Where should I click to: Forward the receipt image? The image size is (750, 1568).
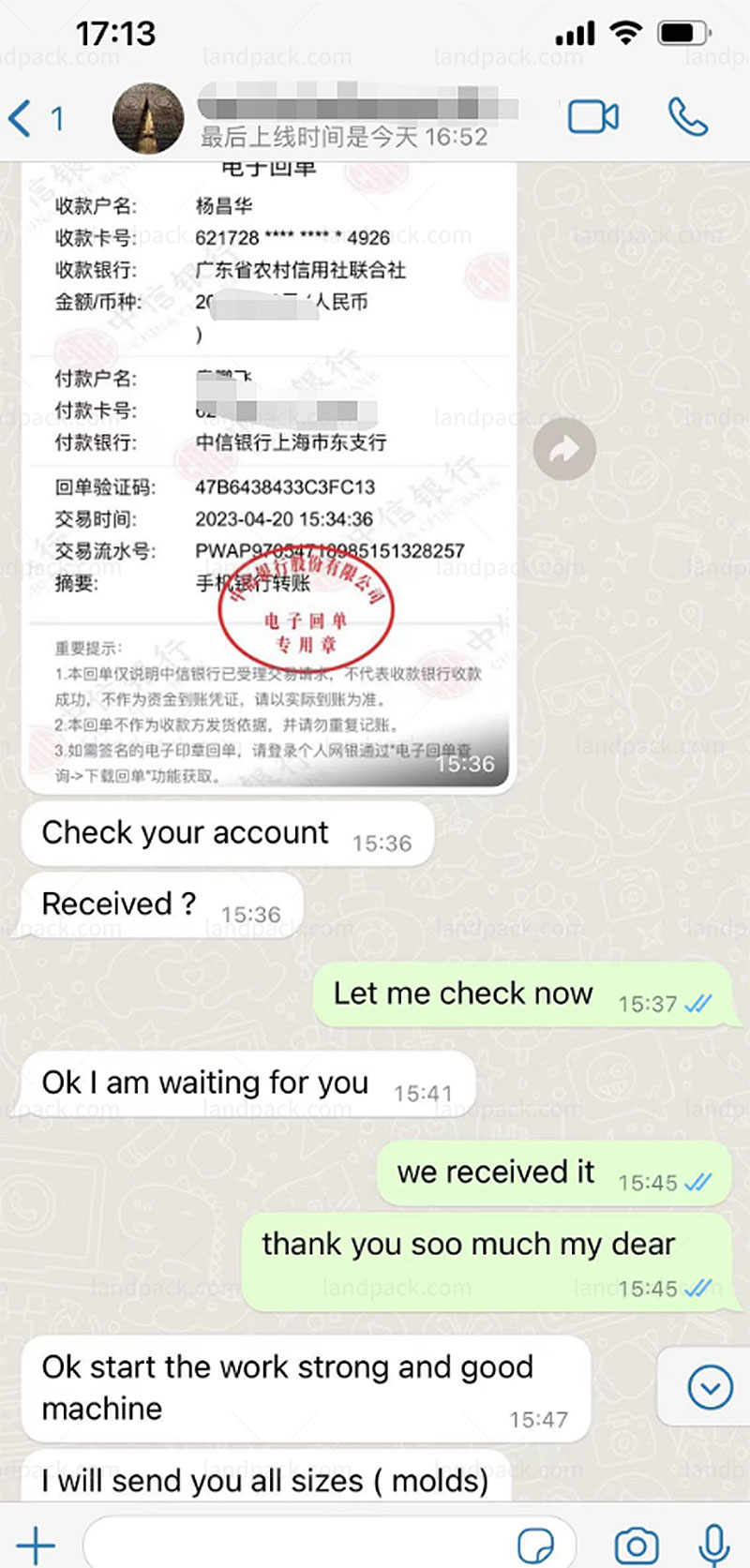tap(564, 450)
